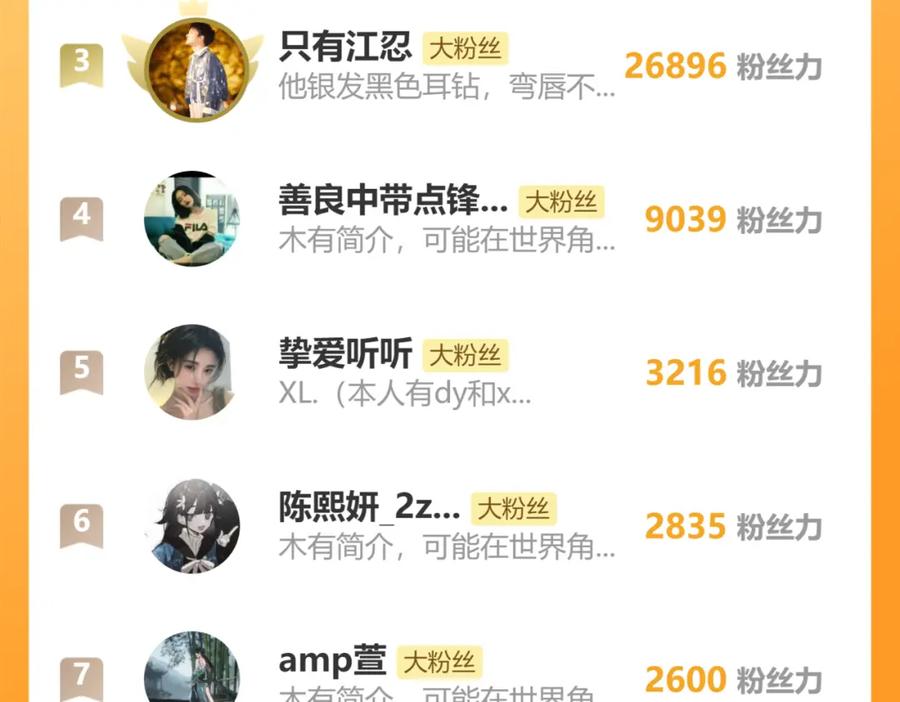Select the 陈熙妍_2z fan row
Viewport: 900px width, 702px height.
point(449,526)
